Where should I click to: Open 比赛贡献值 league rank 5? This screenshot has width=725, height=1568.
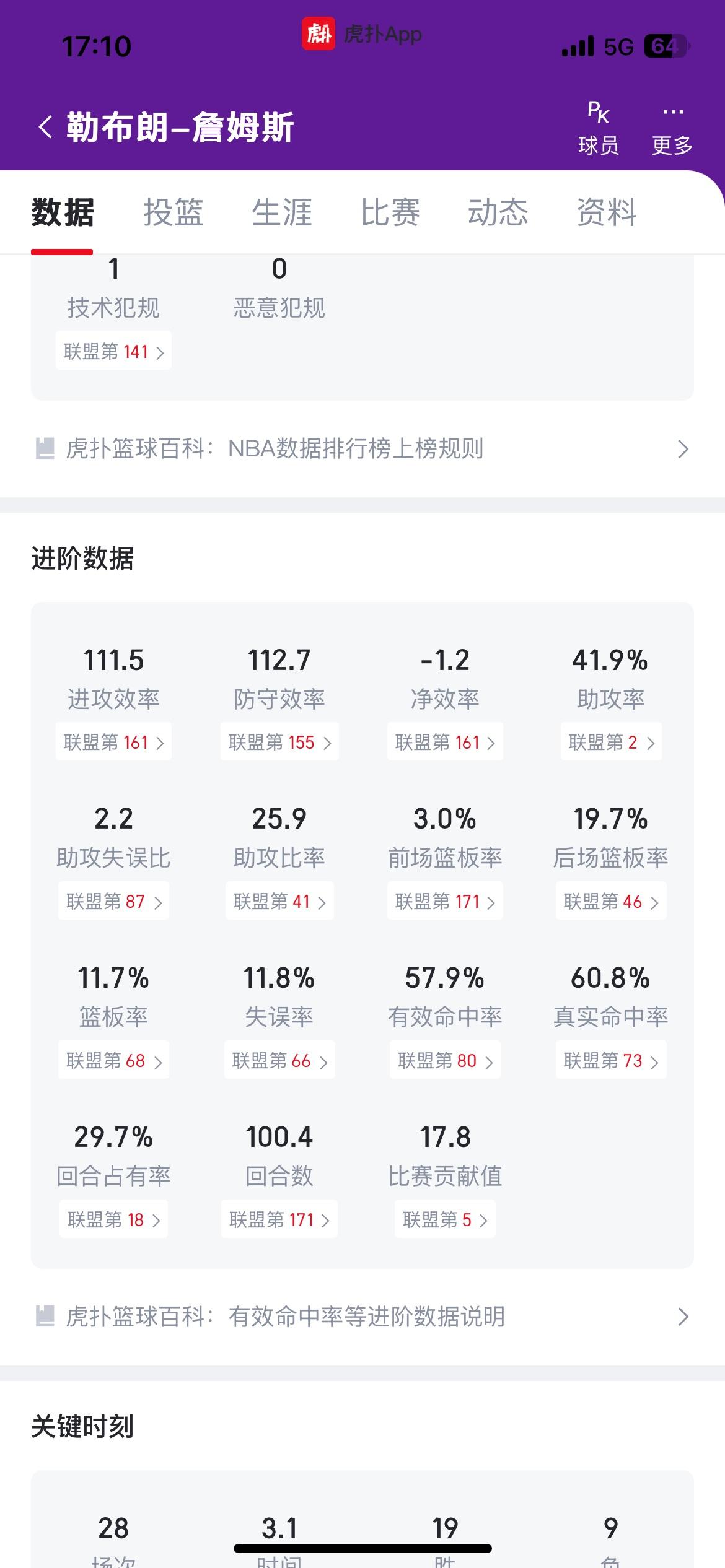(x=445, y=1219)
